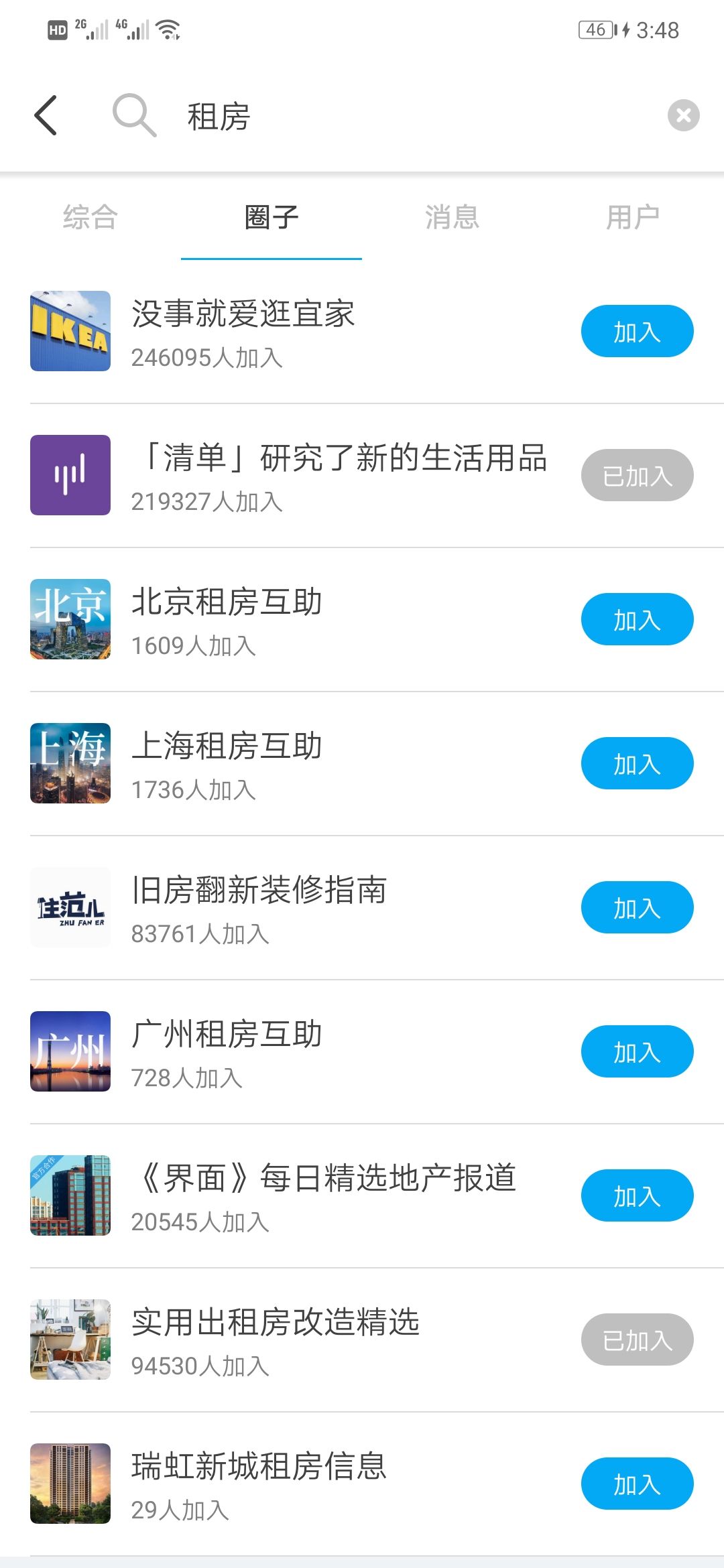Clear the 租房 search text
Screen dimensions: 724x1568
pyautogui.click(x=683, y=115)
